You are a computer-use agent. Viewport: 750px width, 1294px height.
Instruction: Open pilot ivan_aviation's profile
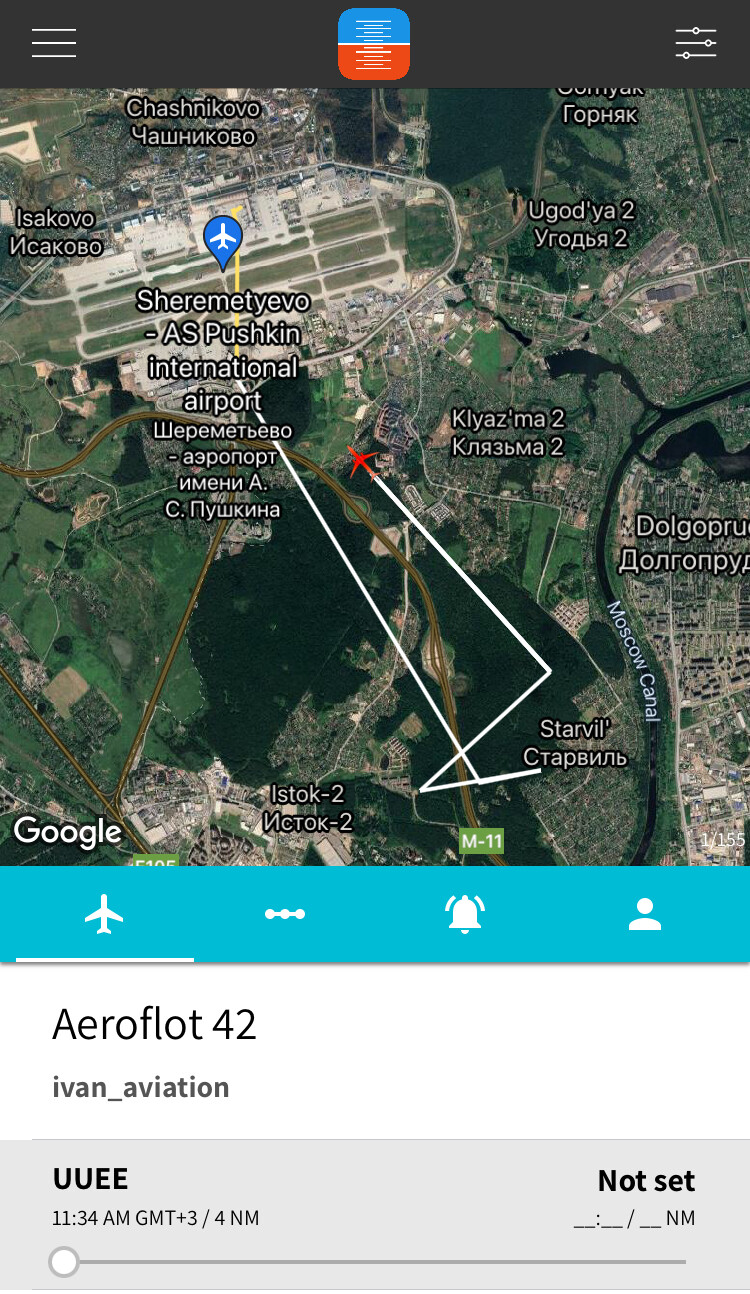pos(141,1087)
